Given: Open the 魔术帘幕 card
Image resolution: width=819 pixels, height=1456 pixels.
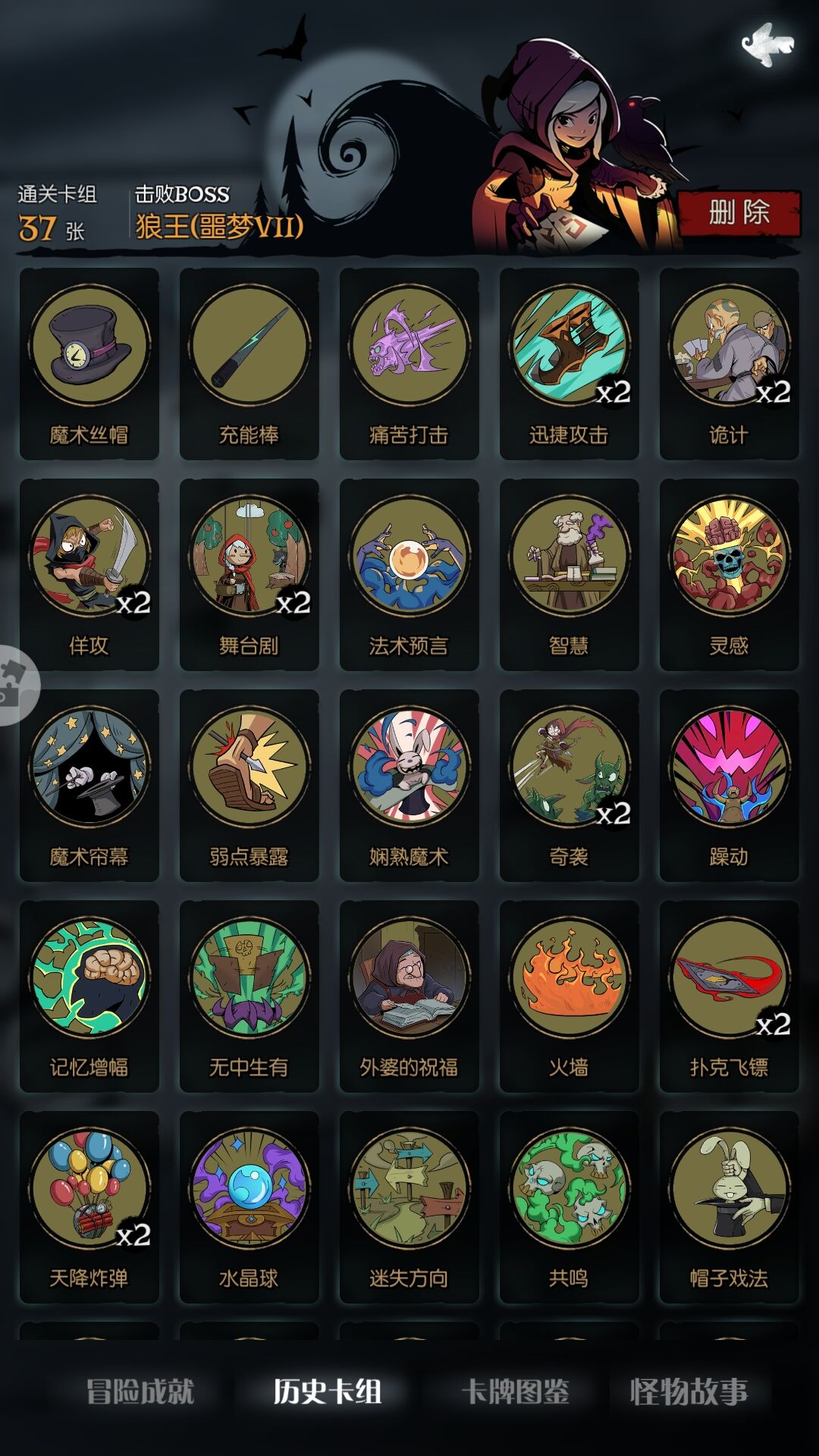Looking at the screenshot, I should tap(89, 786).
